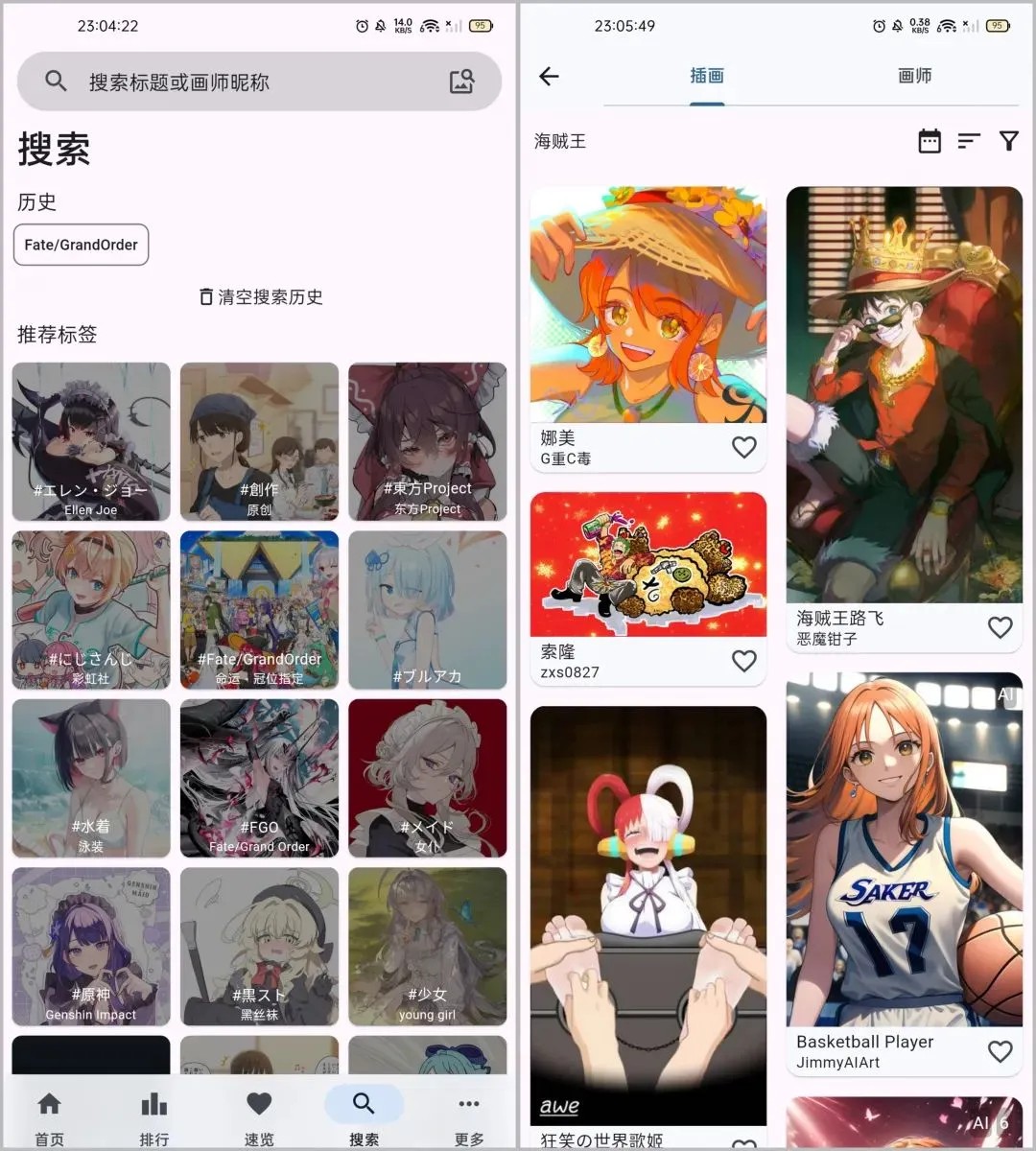
Task: Go back from the 海贼王 results
Action: 550,77
